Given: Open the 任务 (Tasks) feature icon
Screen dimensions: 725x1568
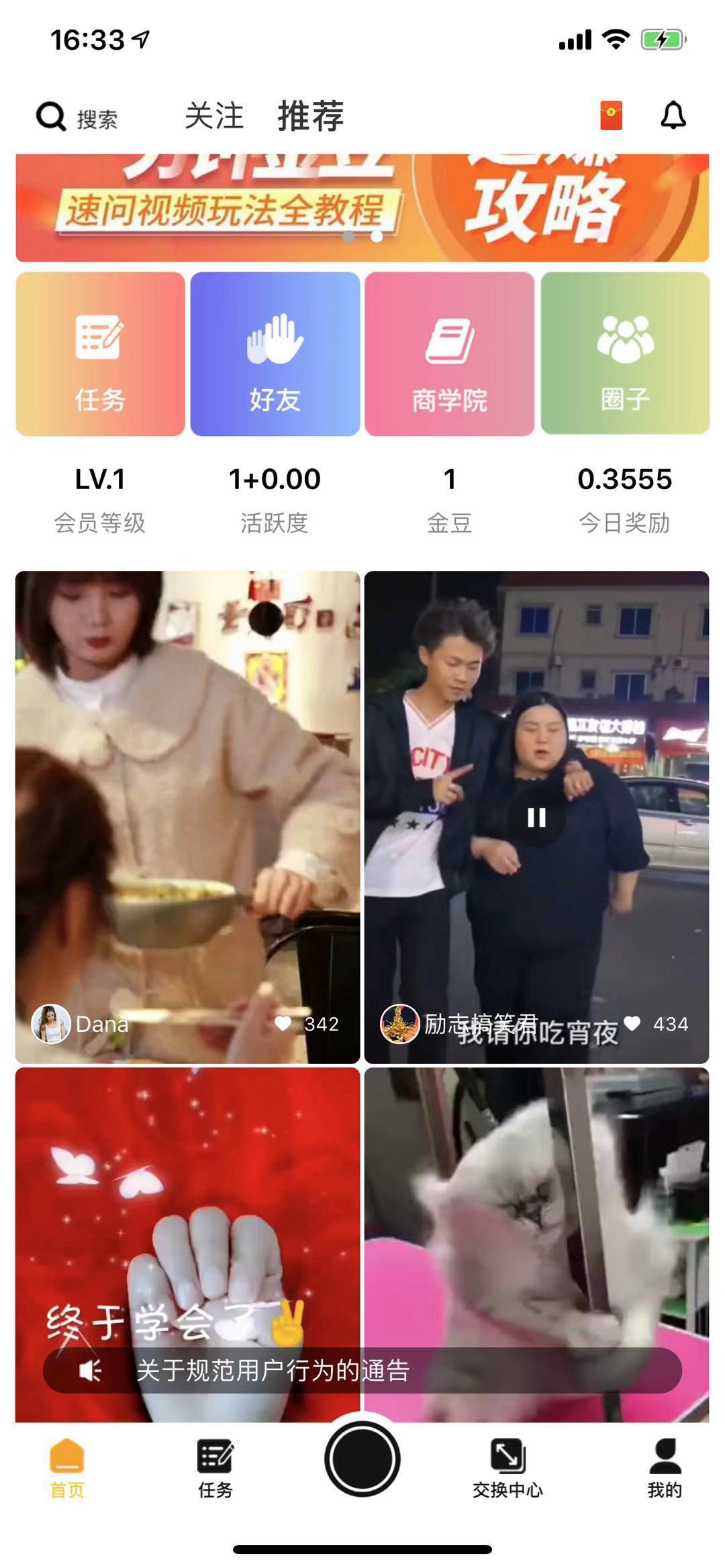Looking at the screenshot, I should tap(99, 353).
